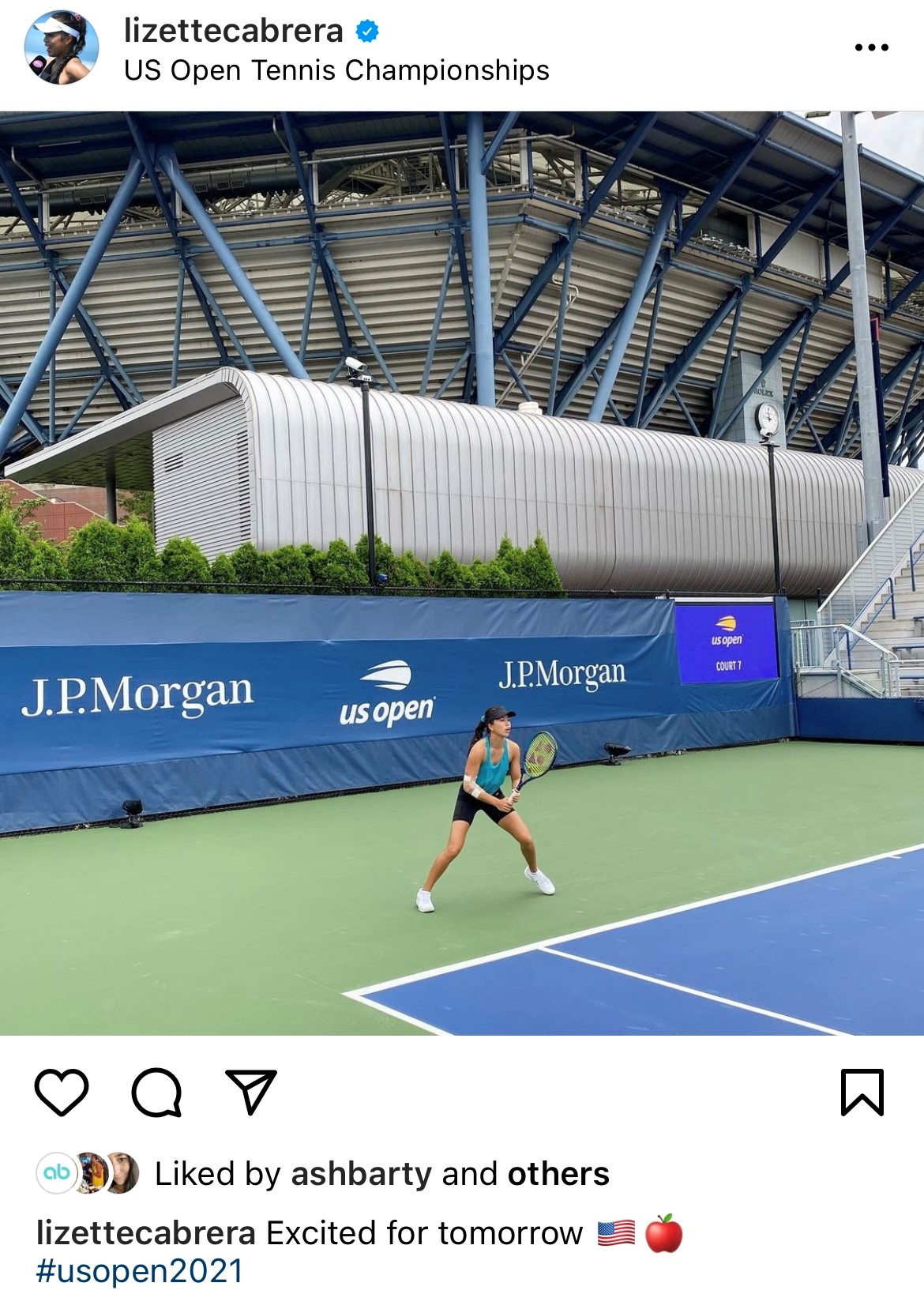The height and width of the screenshot is (1294, 924).
Task: Open the lizettecabrera username in the post header
Action: pyautogui.click(x=233, y=32)
